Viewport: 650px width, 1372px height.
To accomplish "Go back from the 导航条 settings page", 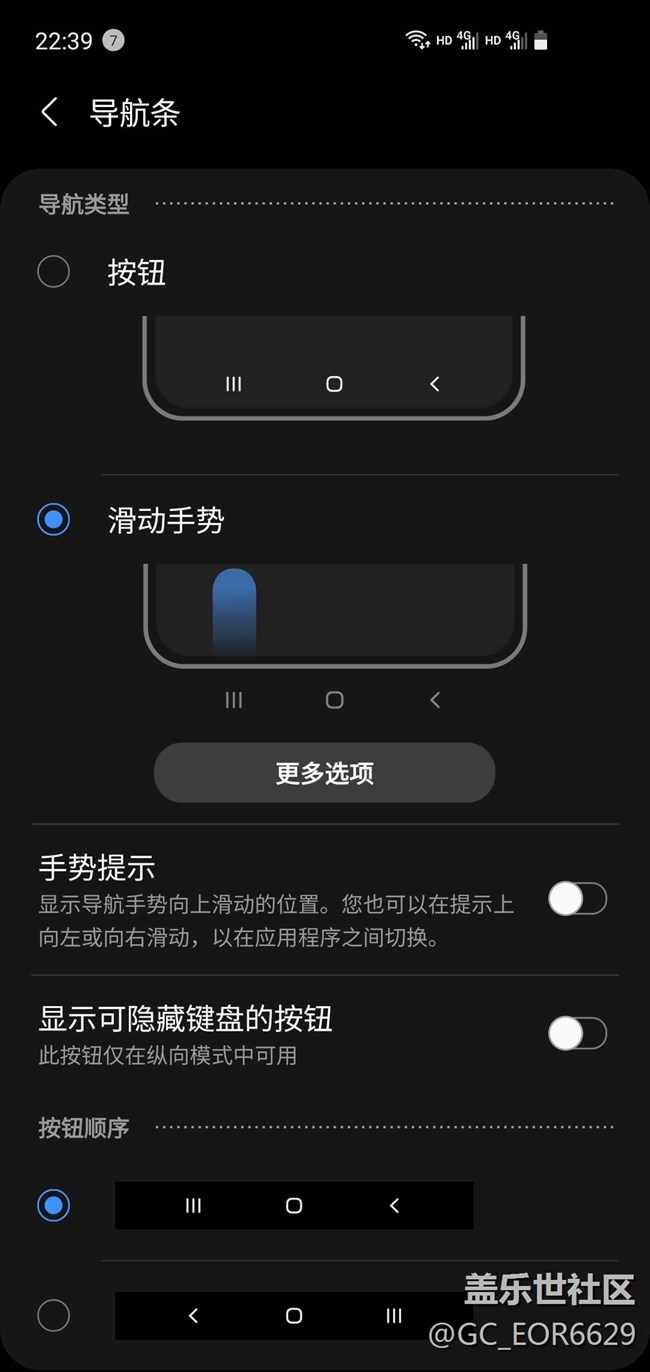I will click(49, 112).
